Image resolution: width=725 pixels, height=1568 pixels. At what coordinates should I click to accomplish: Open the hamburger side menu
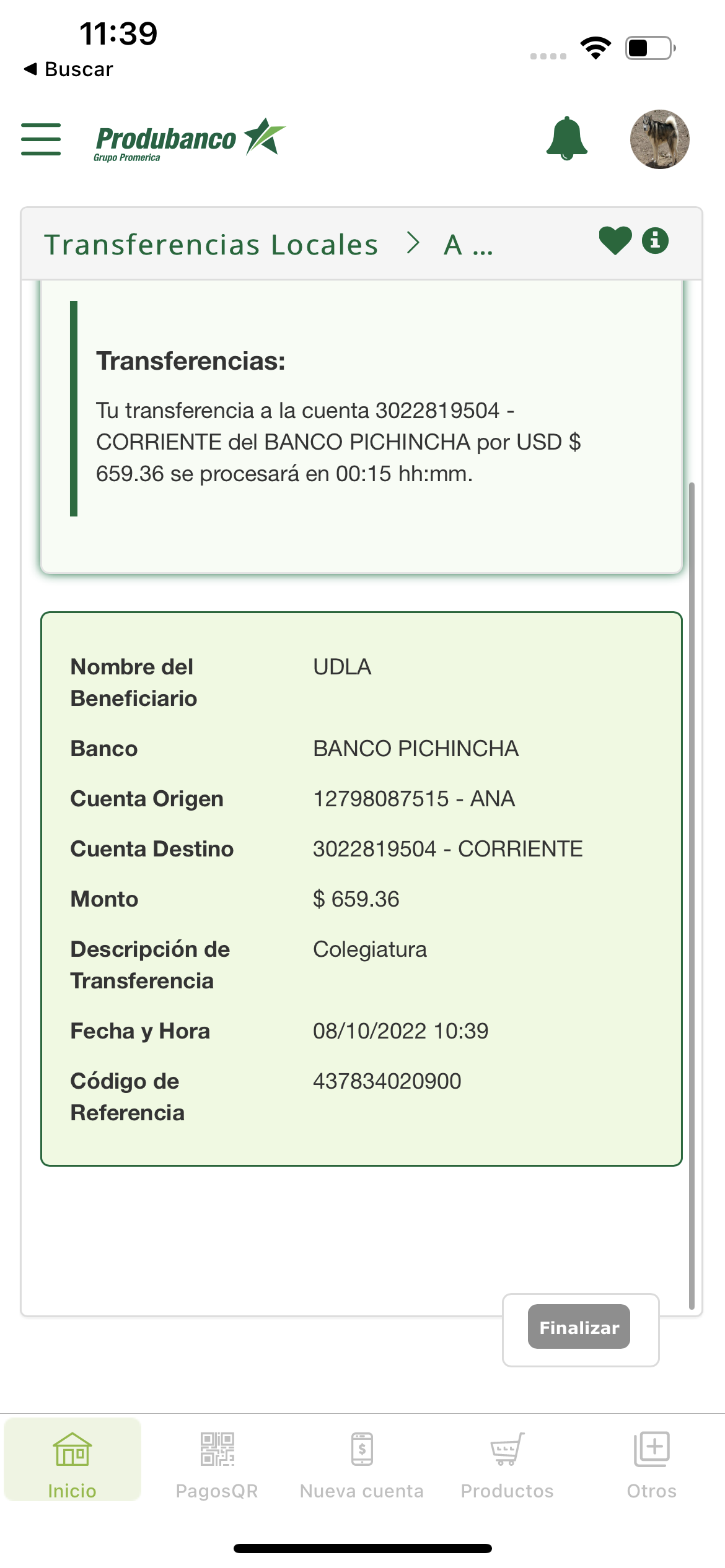point(41,139)
